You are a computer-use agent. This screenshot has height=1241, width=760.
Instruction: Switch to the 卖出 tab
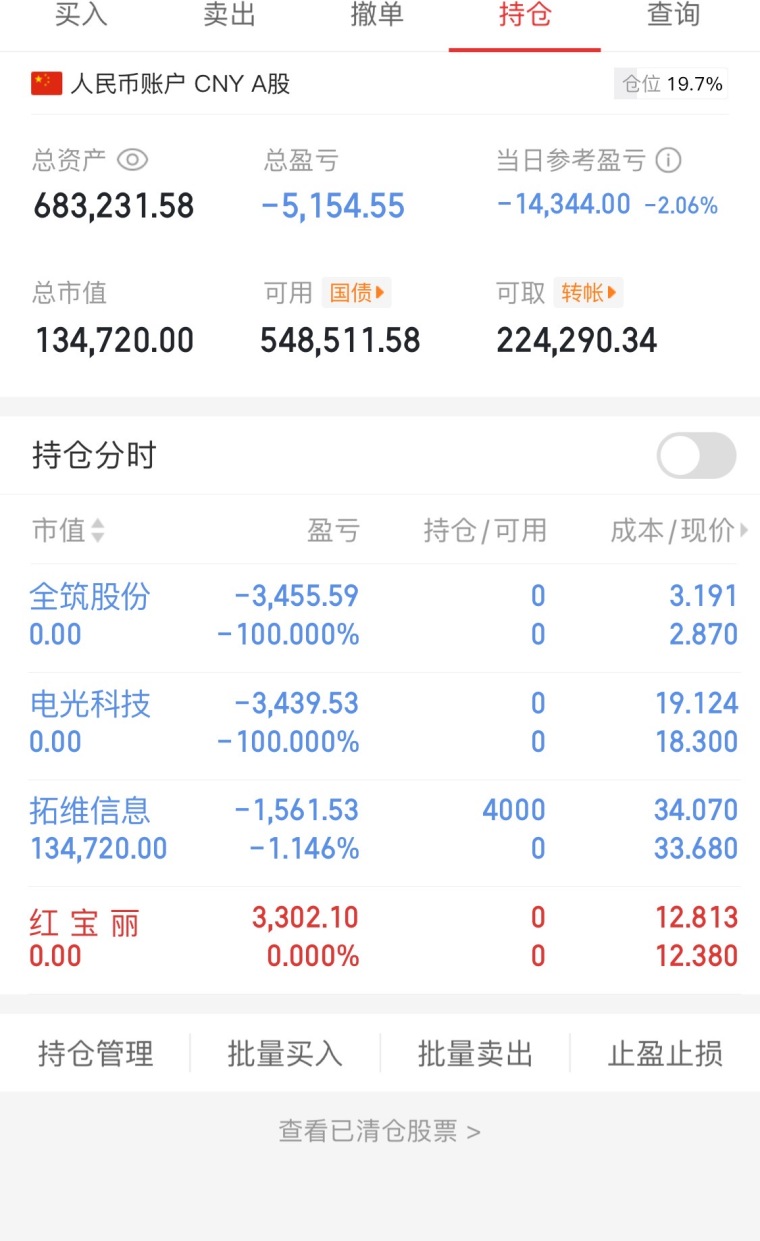pyautogui.click(x=229, y=15)
